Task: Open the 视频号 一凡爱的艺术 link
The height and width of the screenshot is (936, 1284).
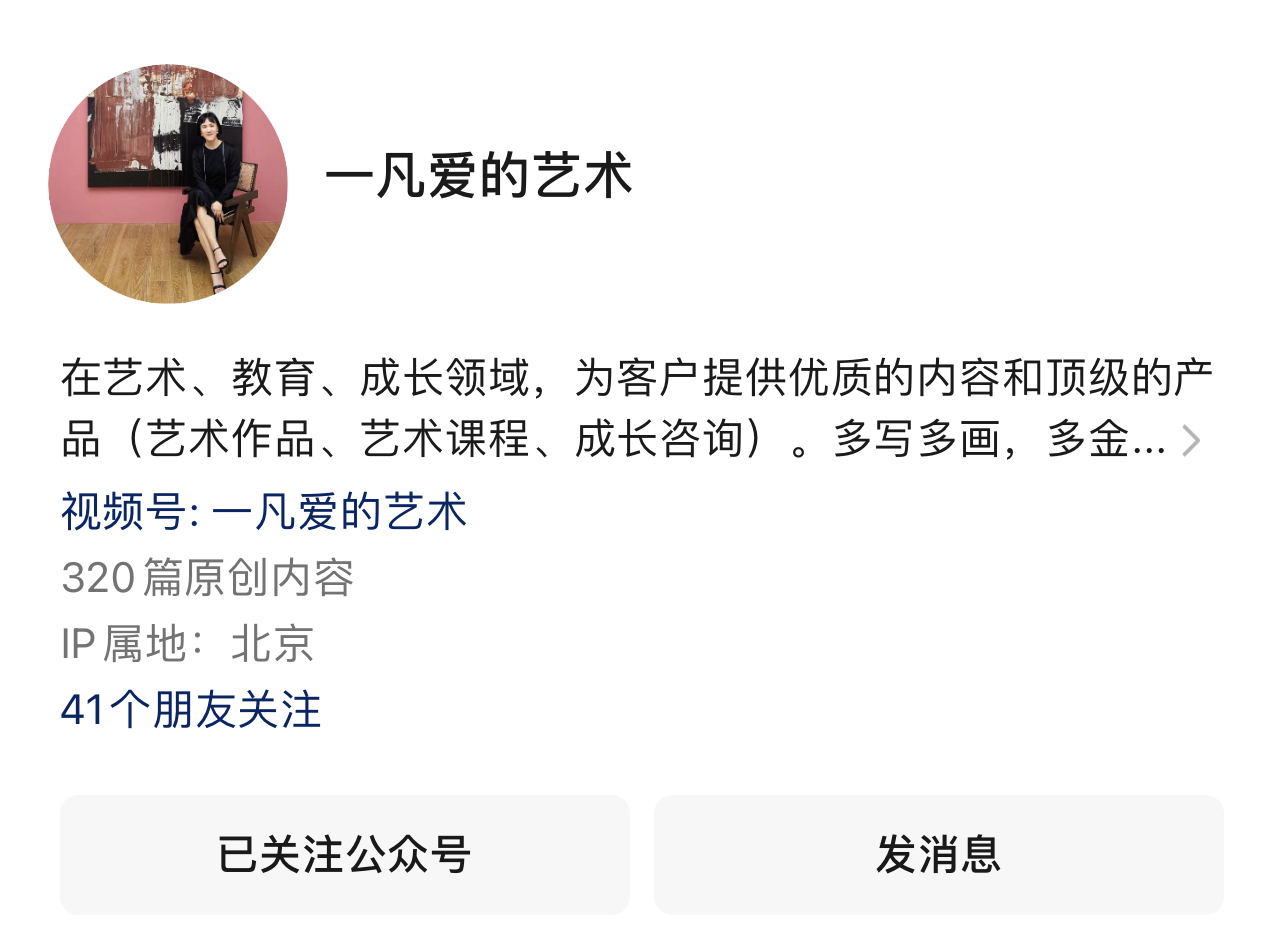Action: 264,512
